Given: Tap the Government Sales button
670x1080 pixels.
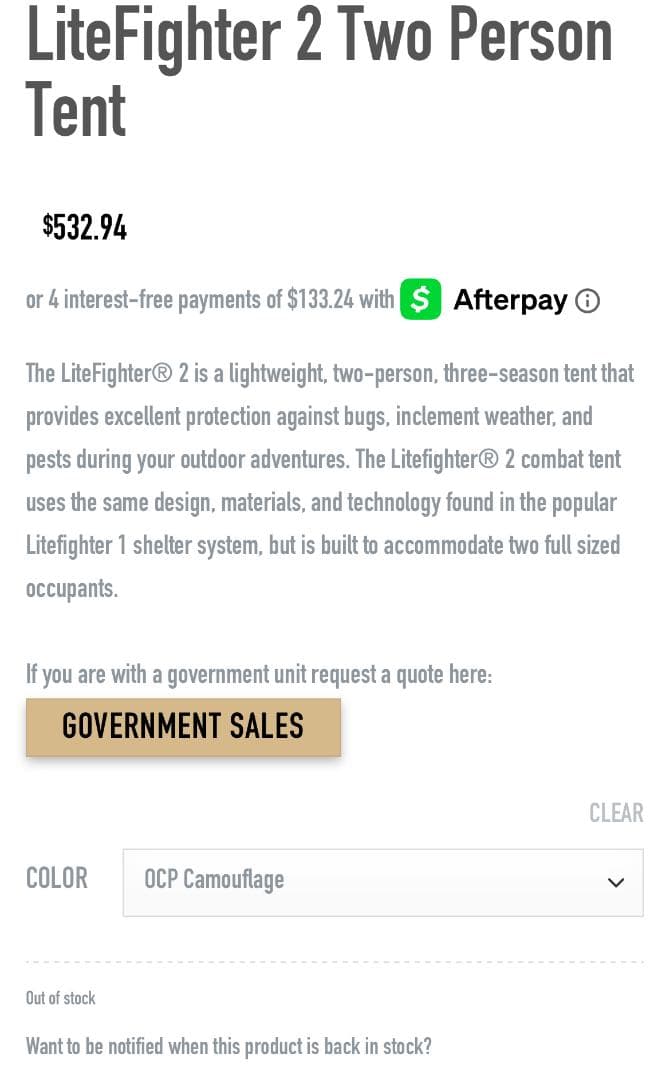Looking at the screenshot, I should tap(183, 727).
